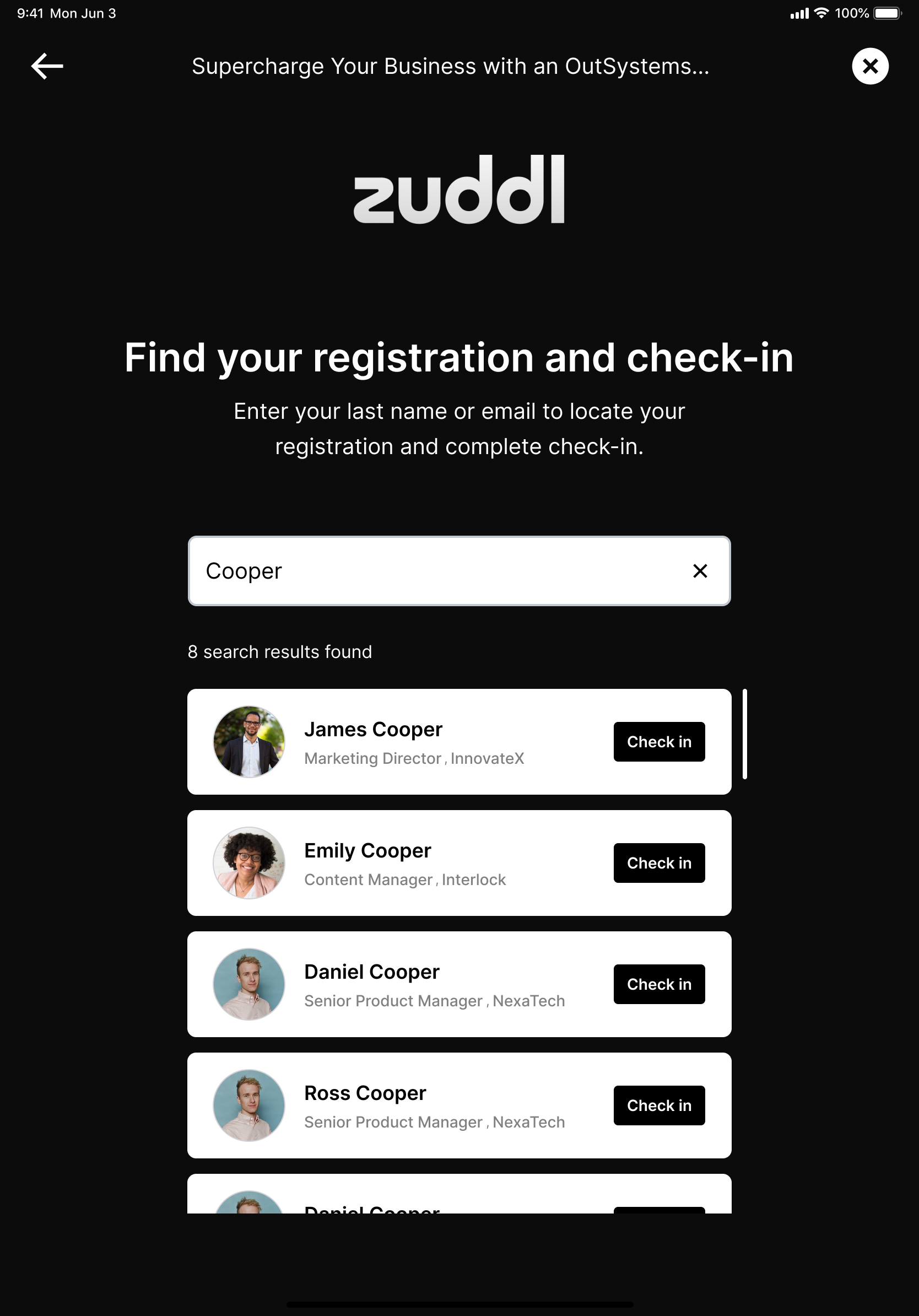Check in James Cooper
This screenshot has width=919, height=1316.
point(658,742)
